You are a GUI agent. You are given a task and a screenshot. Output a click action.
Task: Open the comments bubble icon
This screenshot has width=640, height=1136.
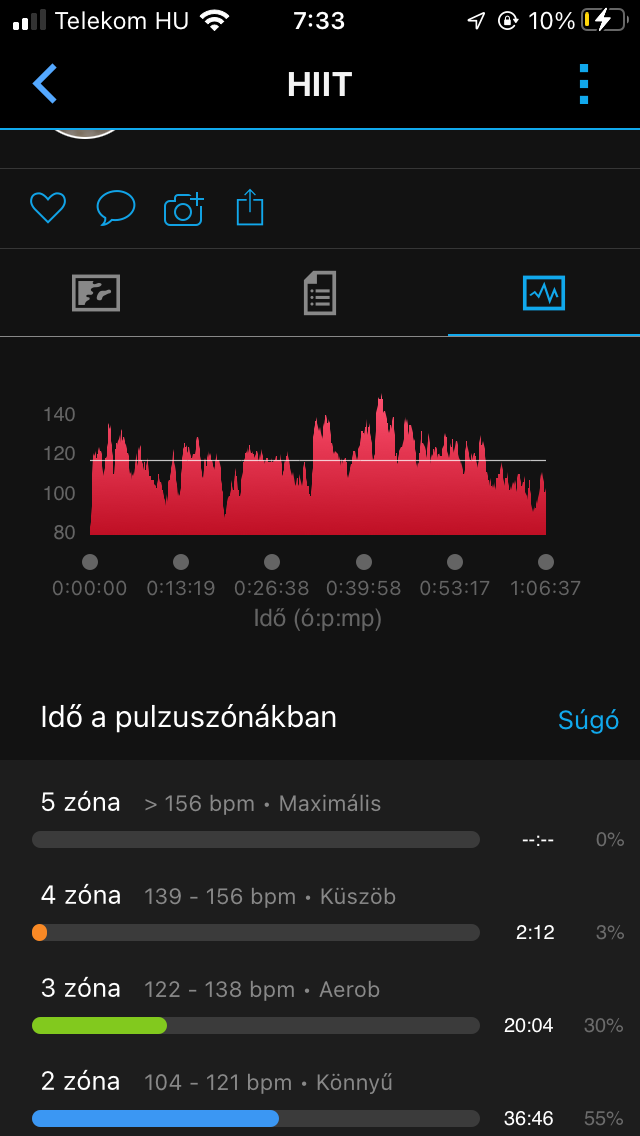pyautogui.click(x=115, y=208)
